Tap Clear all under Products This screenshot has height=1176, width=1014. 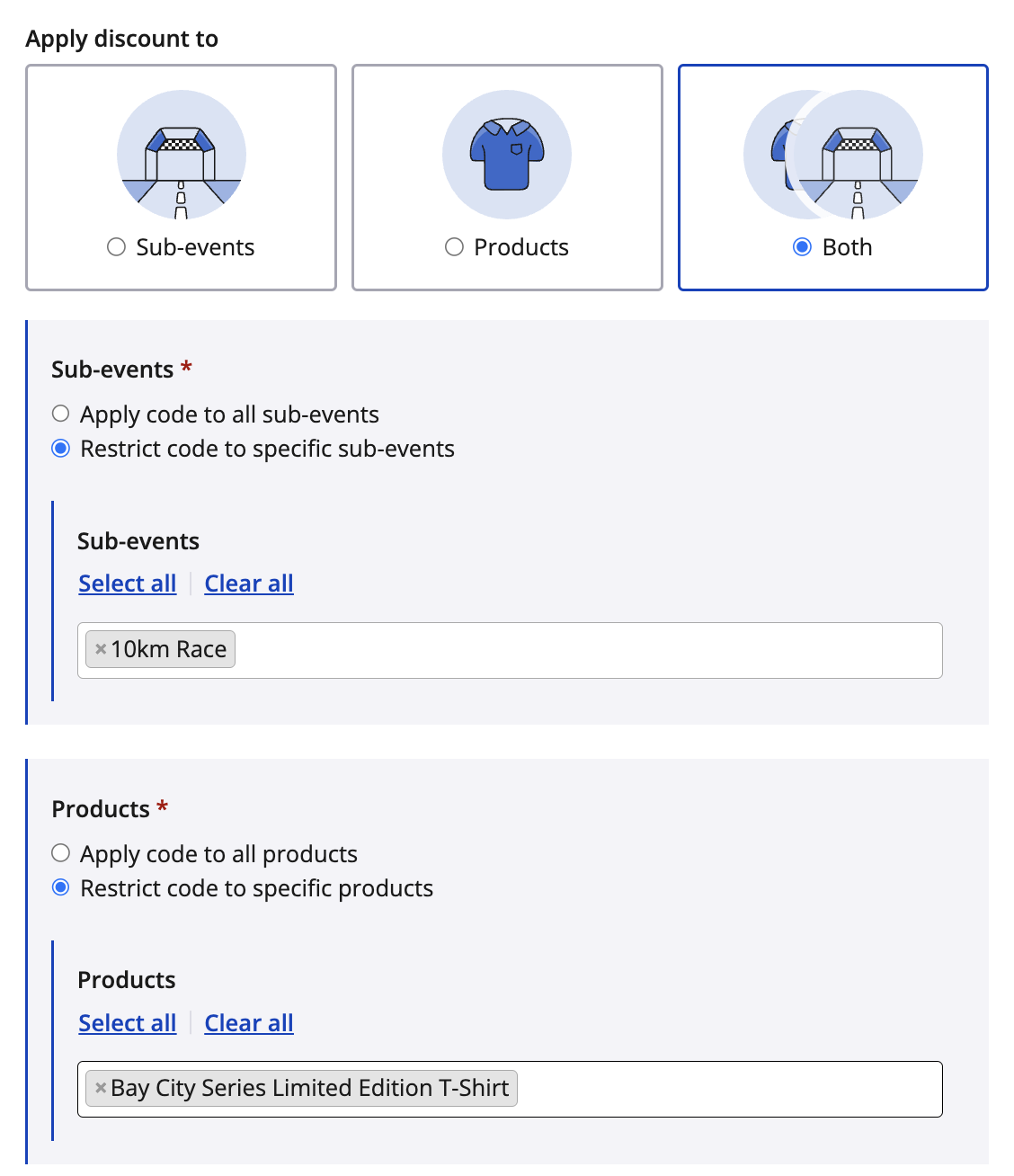tap(249, 1023)
